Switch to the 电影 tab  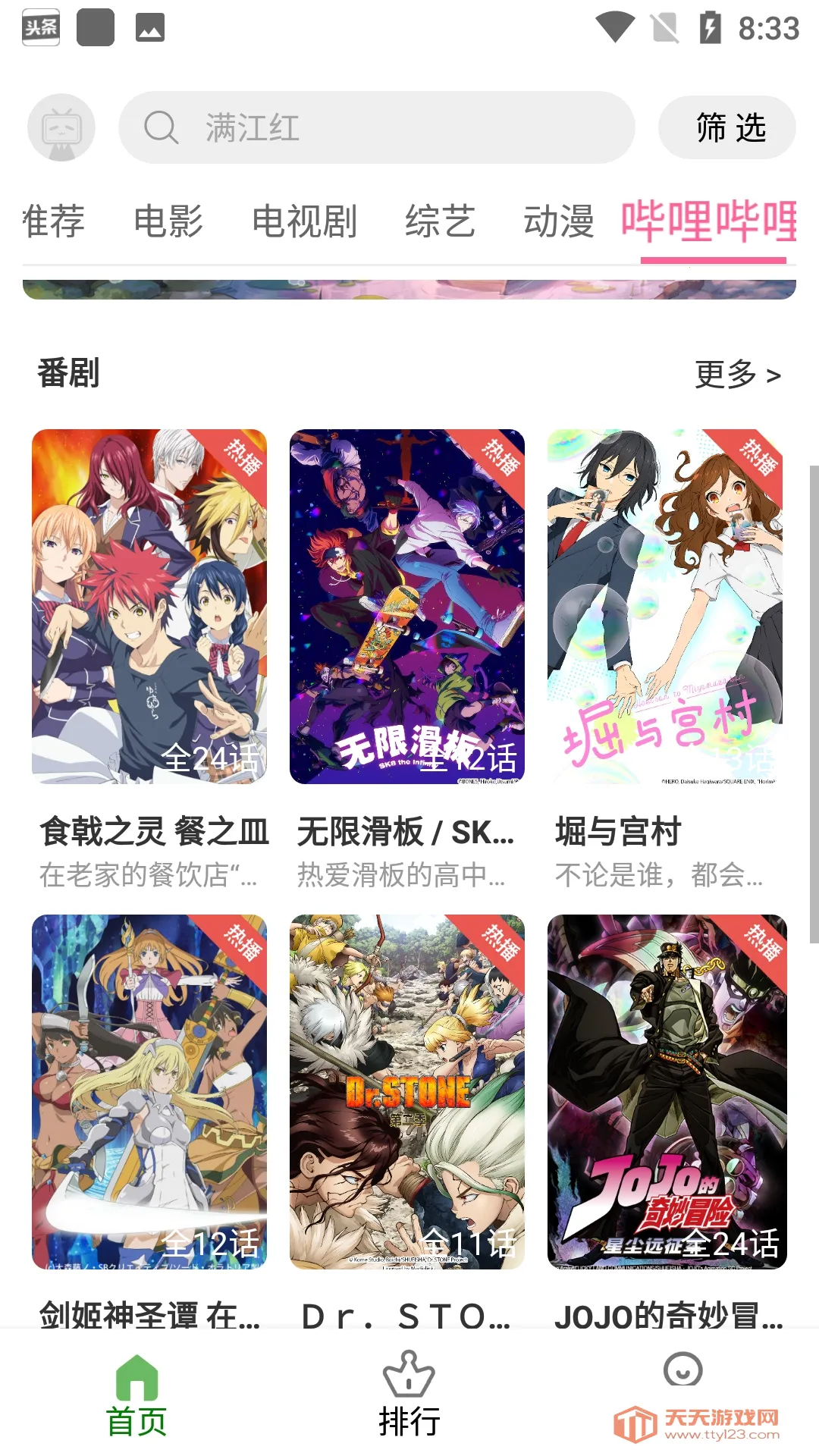(167, 221)
